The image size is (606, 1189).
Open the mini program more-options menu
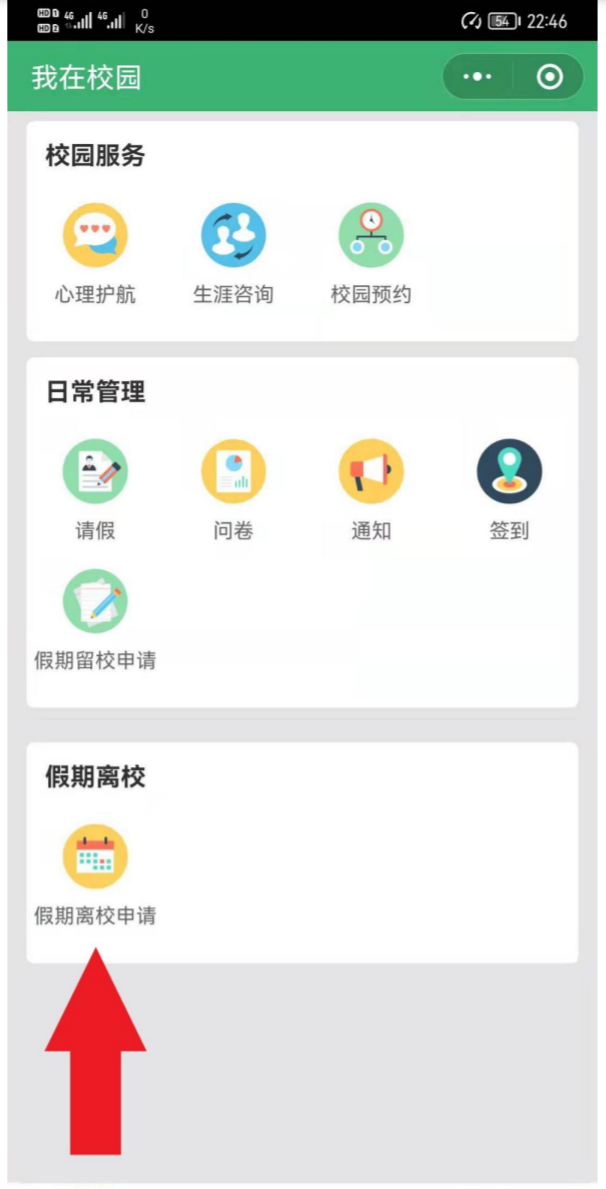[x=479, y=77]
